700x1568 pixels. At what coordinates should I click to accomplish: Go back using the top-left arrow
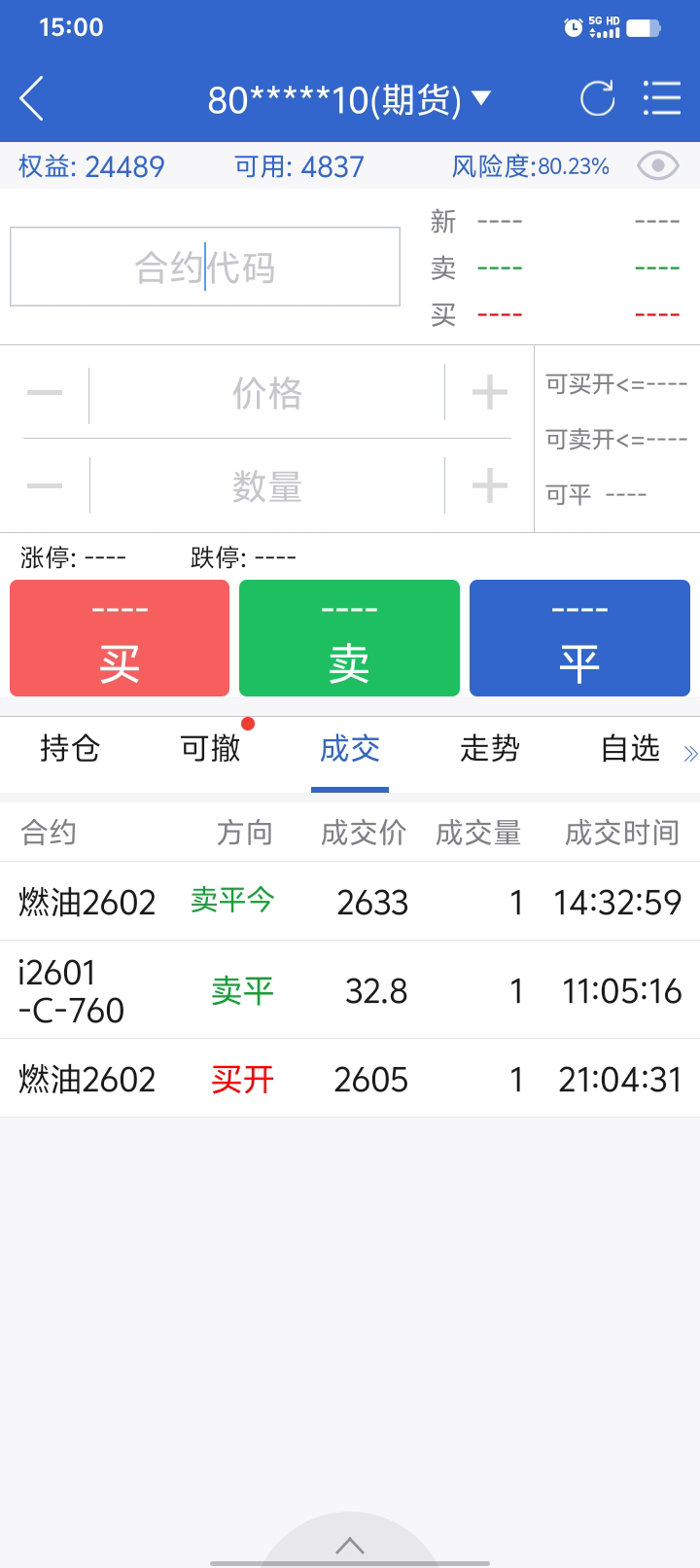click(32, 99)
